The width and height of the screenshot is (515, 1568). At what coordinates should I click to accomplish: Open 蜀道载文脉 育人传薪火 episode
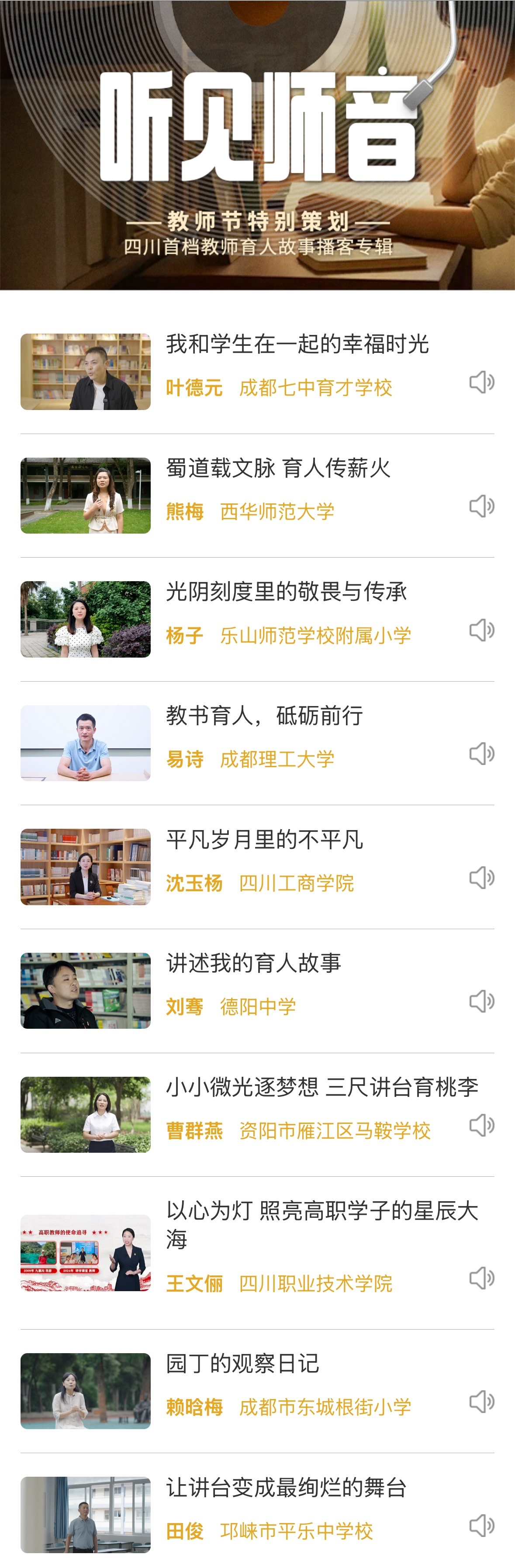point(278,468)
